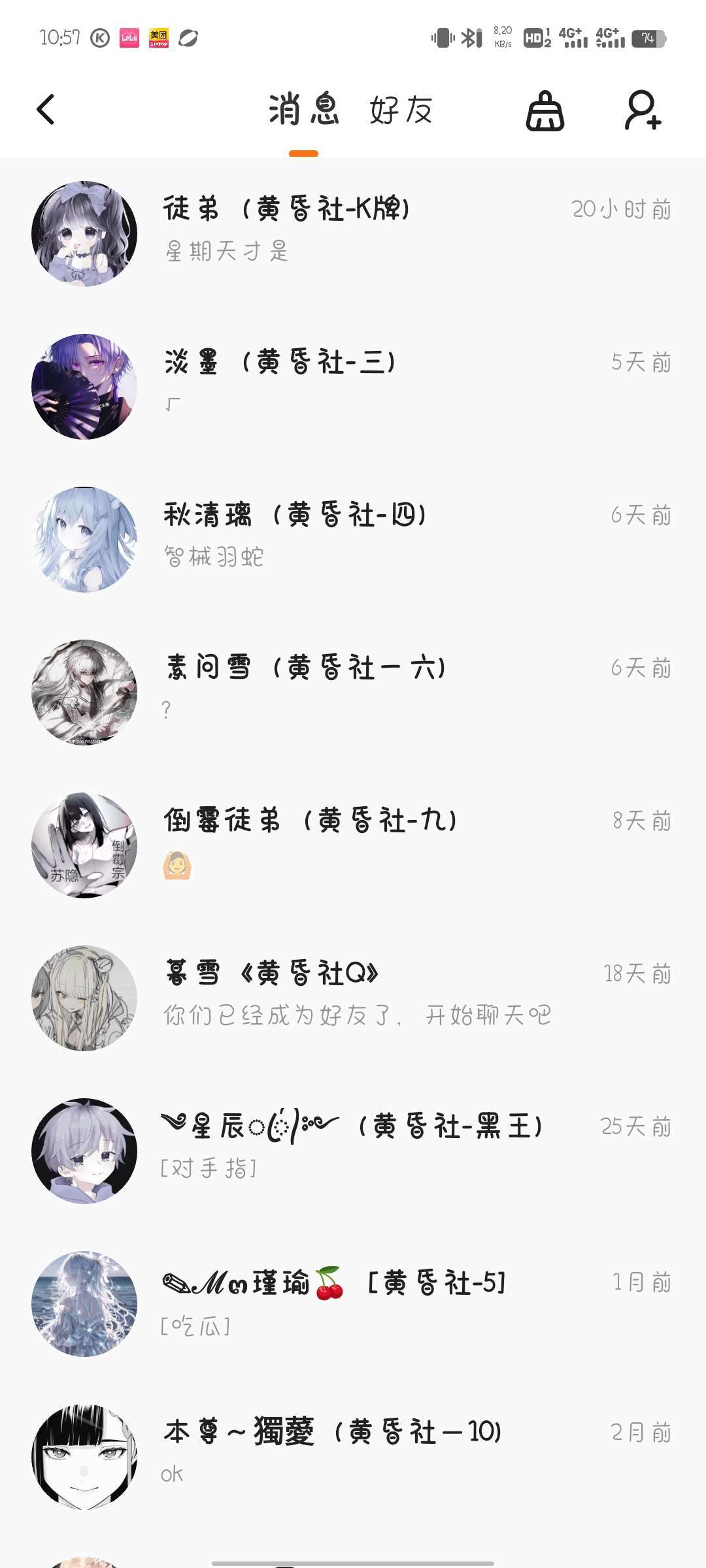Open the conversation with 淡墨（黄昏社-三）
Screen dimensions: 706x1568
click(353, 385)
